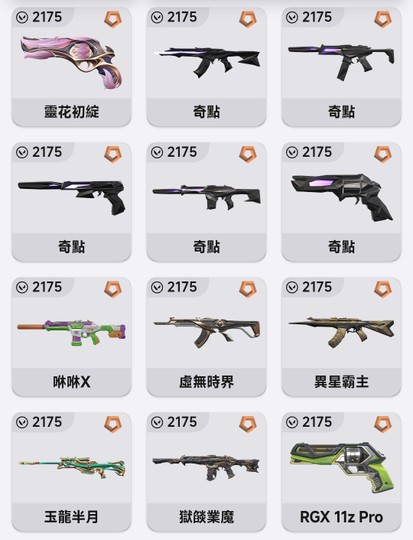This screenshot has height=540, width=413.
Task: View the 異星霸主 skin card
Action: pos(341,337)
